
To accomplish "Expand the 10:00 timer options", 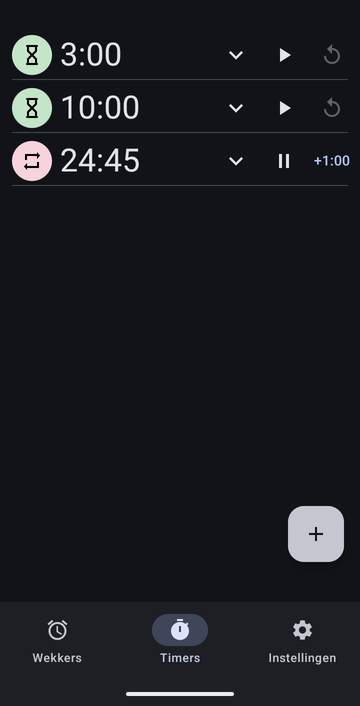I will click(236, 108).
